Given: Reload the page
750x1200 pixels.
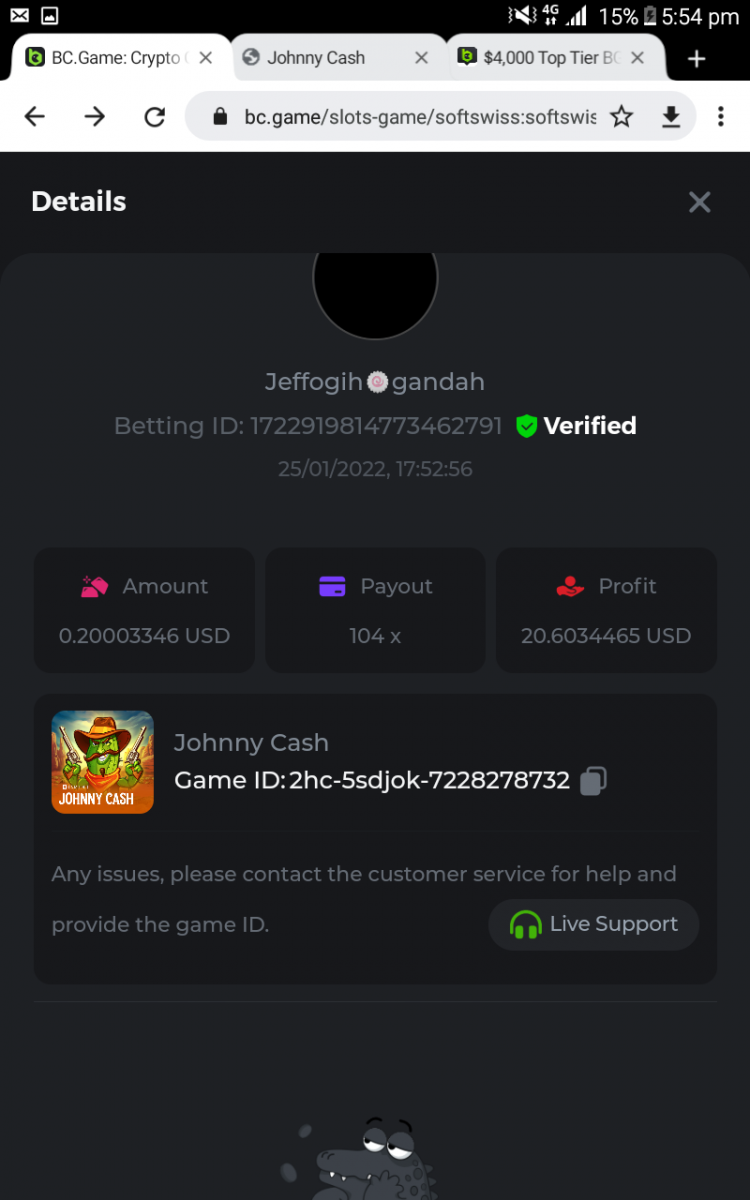Looking at the screenshot, I should pyautogui.click(x=155, y=117).
